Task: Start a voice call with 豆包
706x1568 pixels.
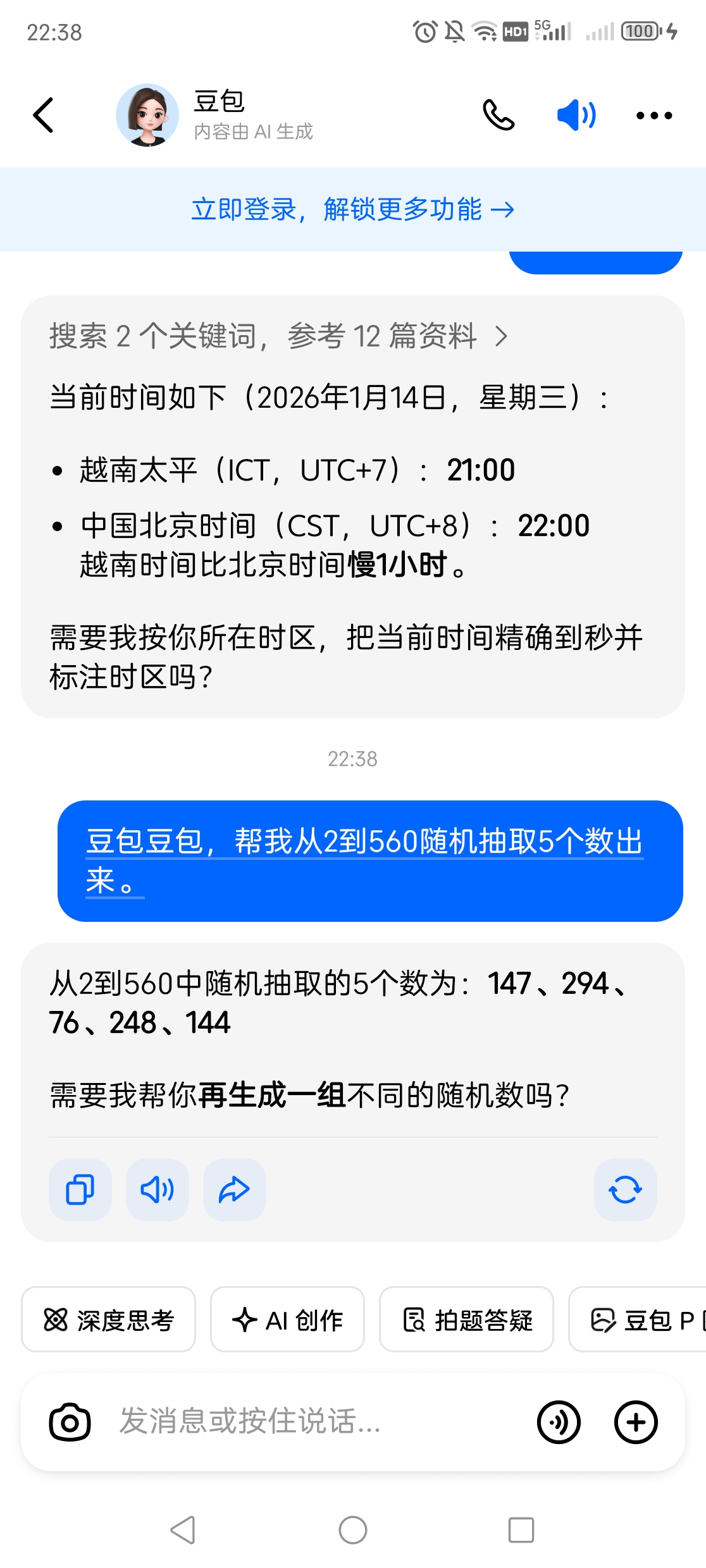Action: point(499,115)
